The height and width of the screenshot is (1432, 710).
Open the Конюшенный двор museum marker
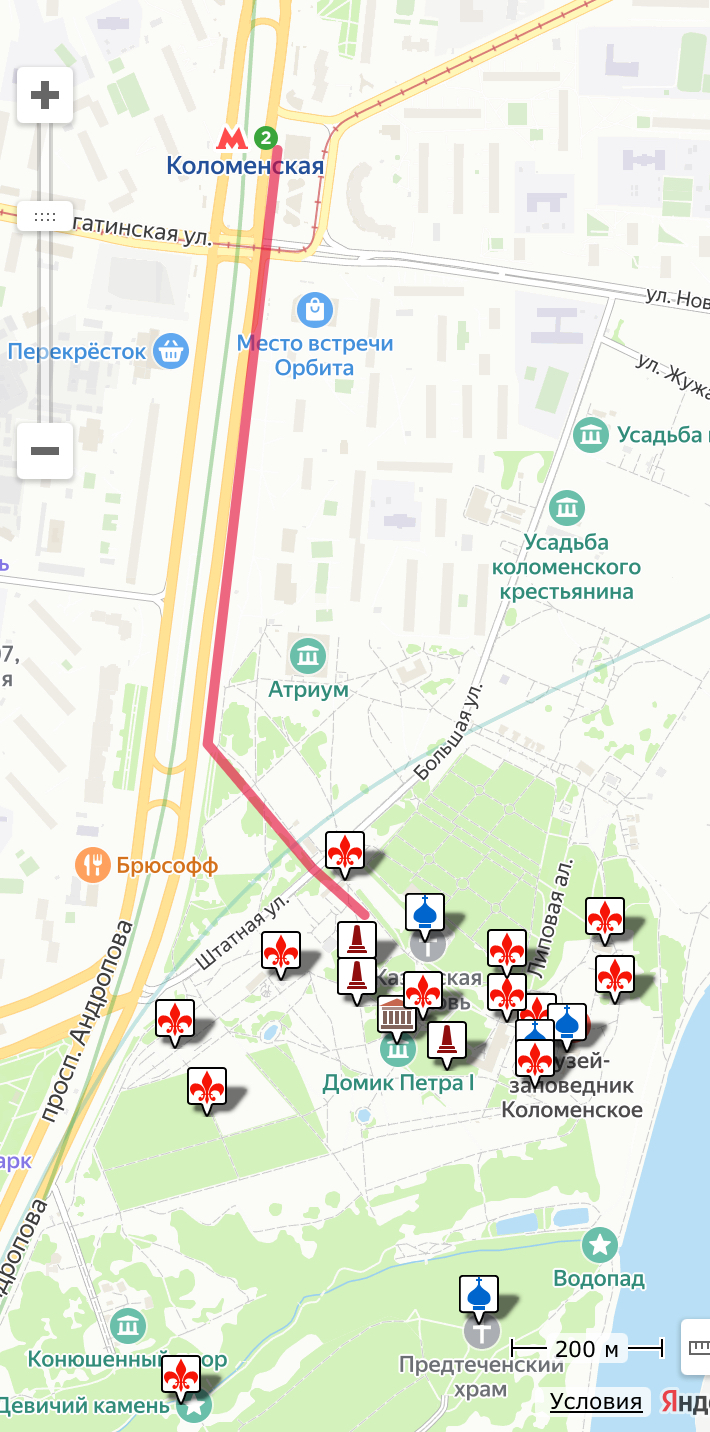point(128,1326)
